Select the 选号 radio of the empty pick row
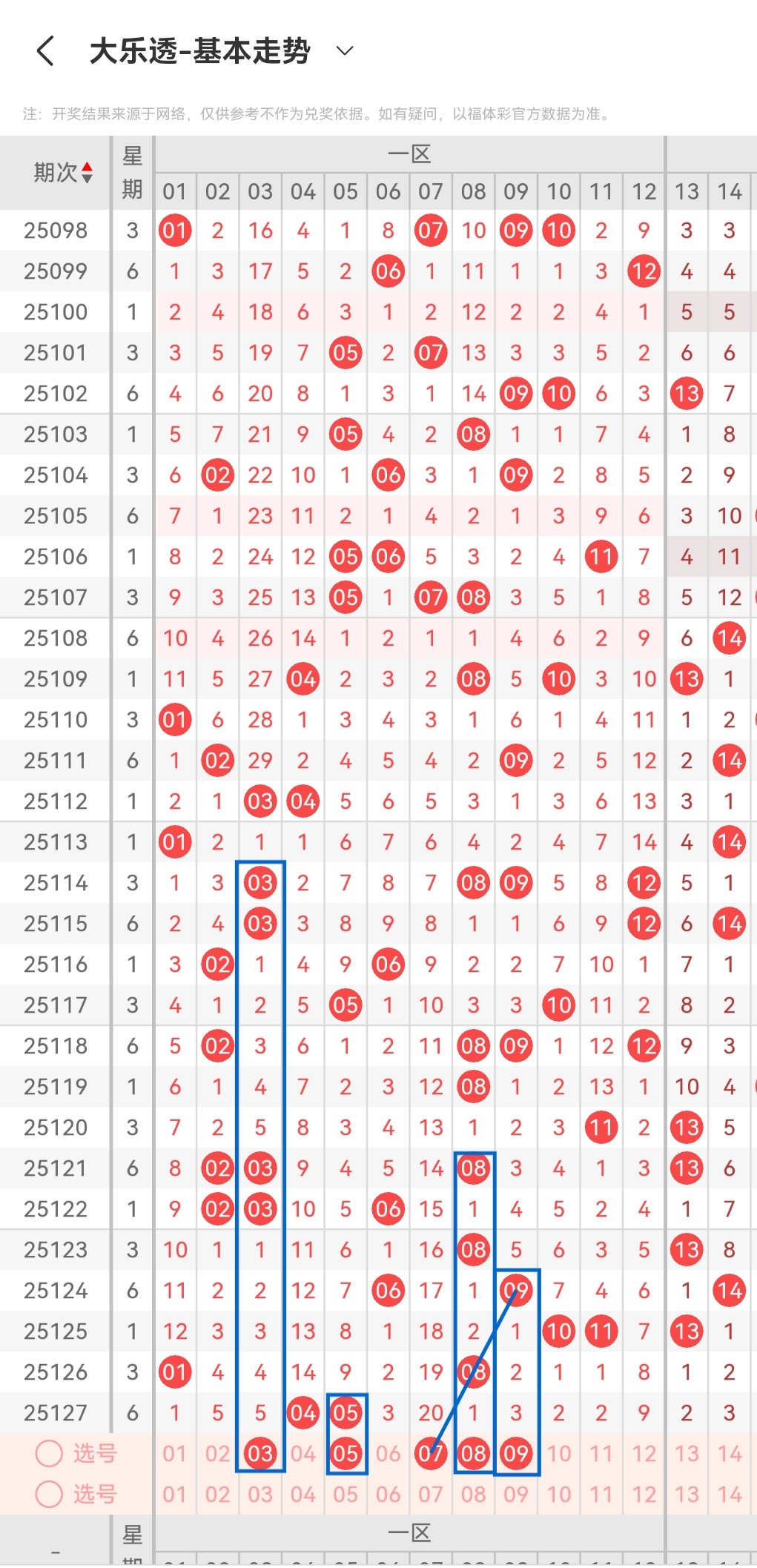The height and width of the screenshot is (1568, 757). pos(49,1494)
